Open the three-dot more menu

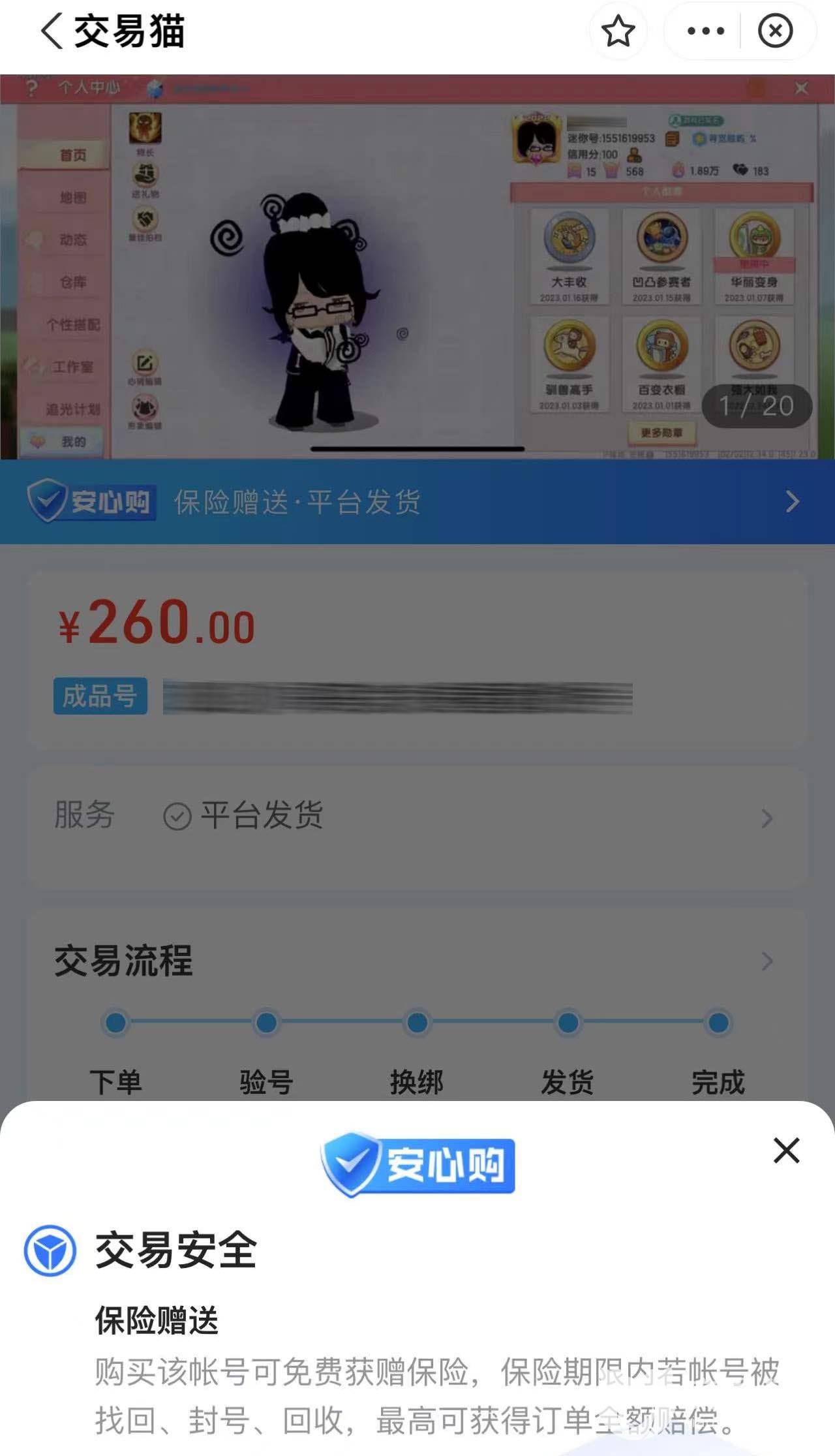tap(705, 31)
